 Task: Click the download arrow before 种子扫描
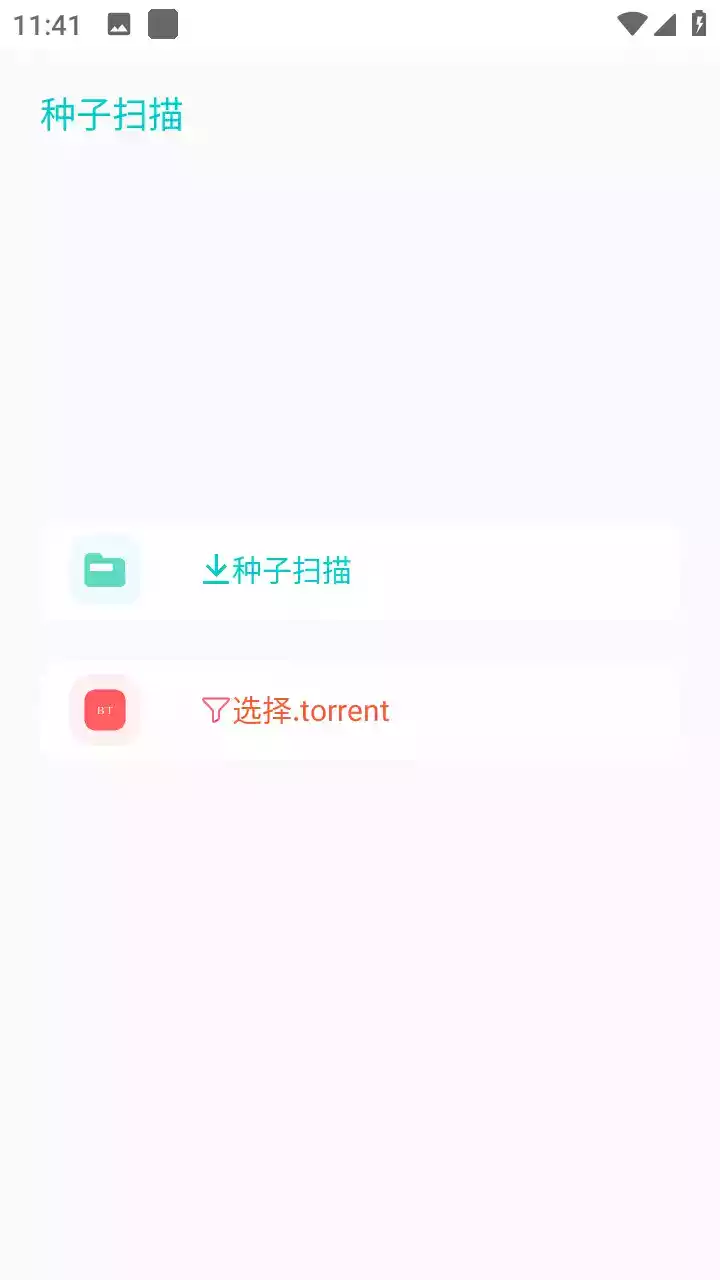(216, 570)
